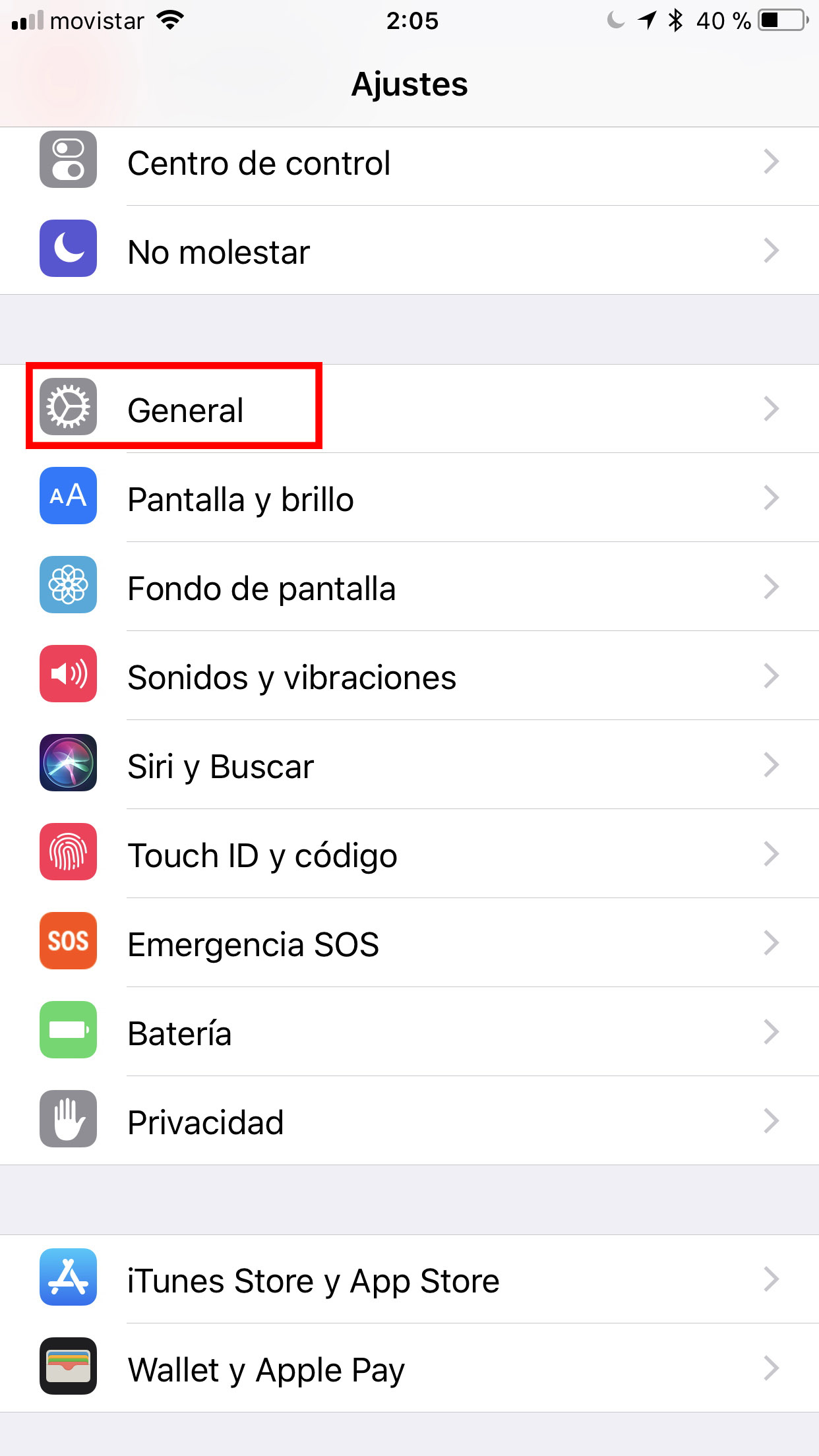Open Siri y Buscar settings
Screen dimensions: 819x1456
(409, 765)
